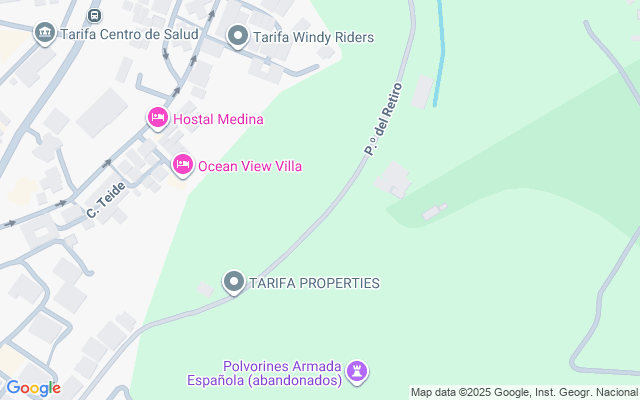The height and width of the screenshot is (400, 640).
Task: View the TARIFA PROPERTIES place marker
Action: coord(234,283)
